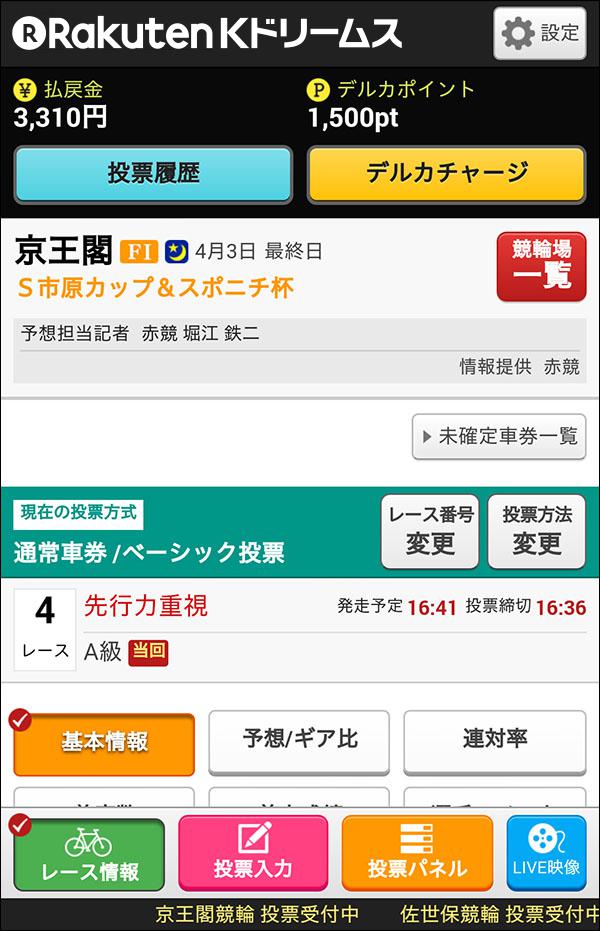Select the 基本情報 tab
The width and height of the screenshot is (600, 931).
coord(104,743)
